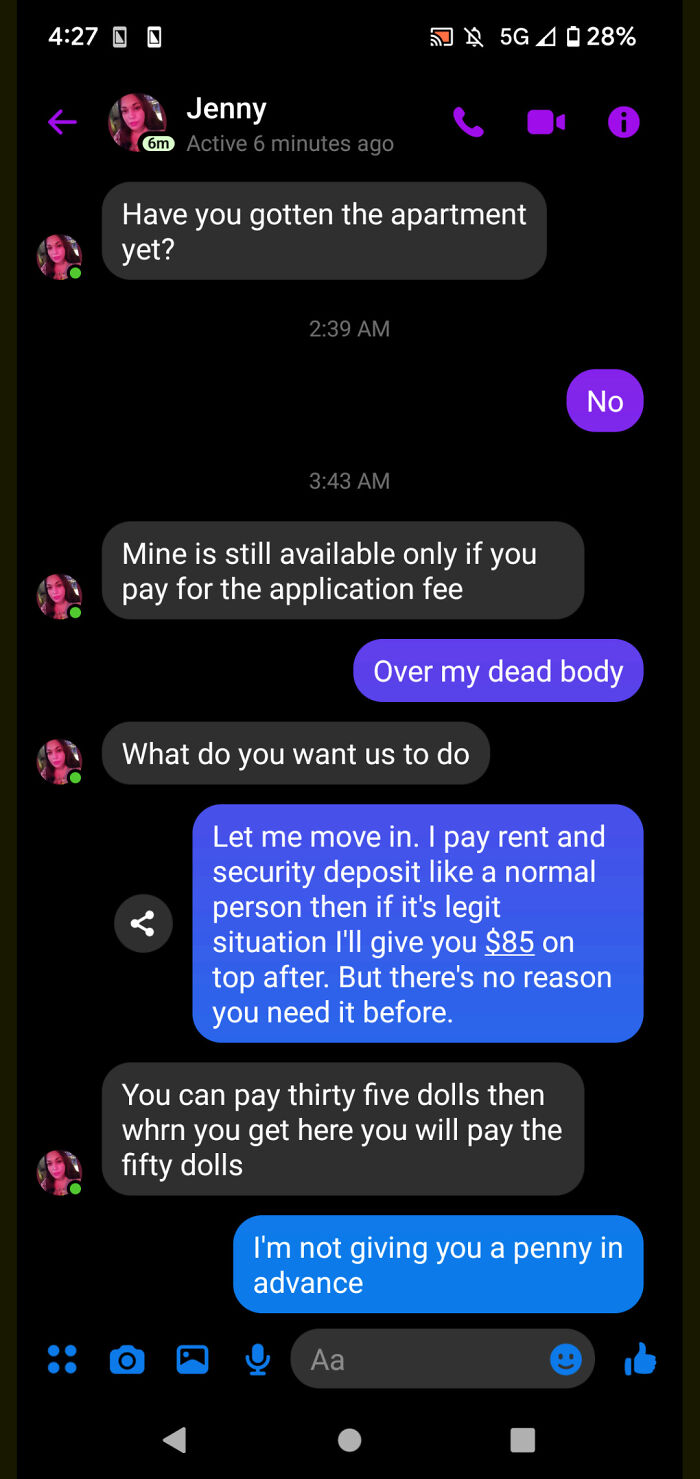Image resolution: width=700 pixels, height=1479 pixels.
Task: Open the emoji picker smiley
Action: 566,1359
